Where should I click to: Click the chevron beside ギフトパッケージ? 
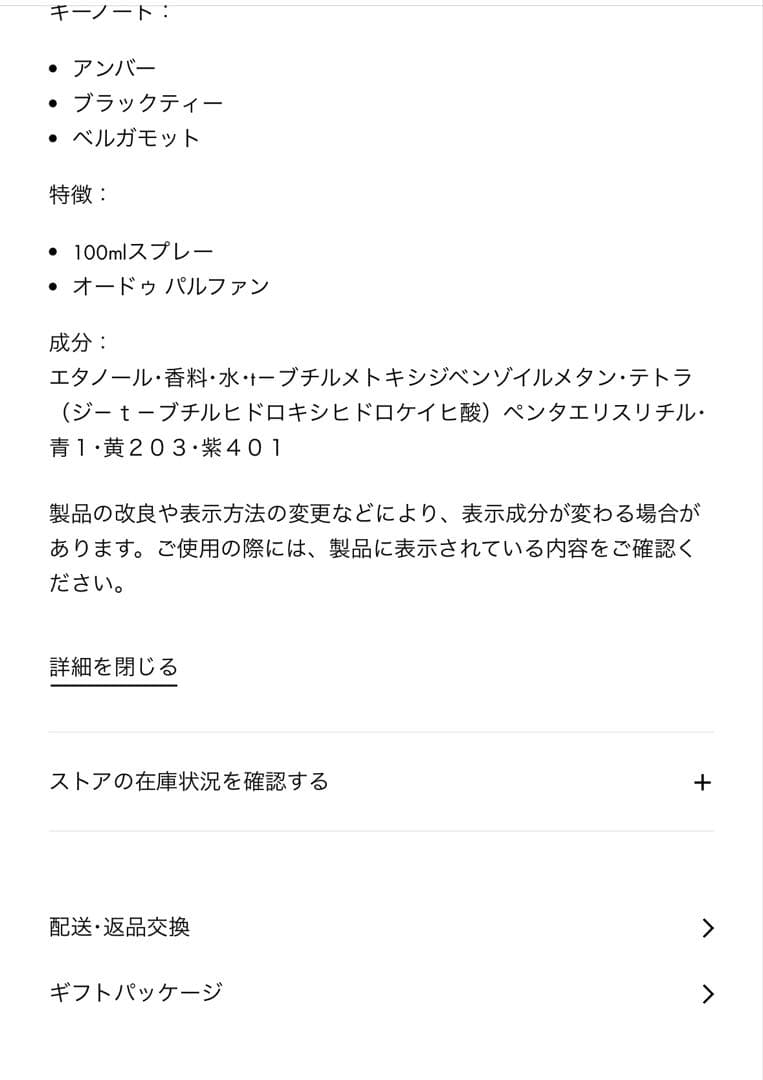[707, 993]
